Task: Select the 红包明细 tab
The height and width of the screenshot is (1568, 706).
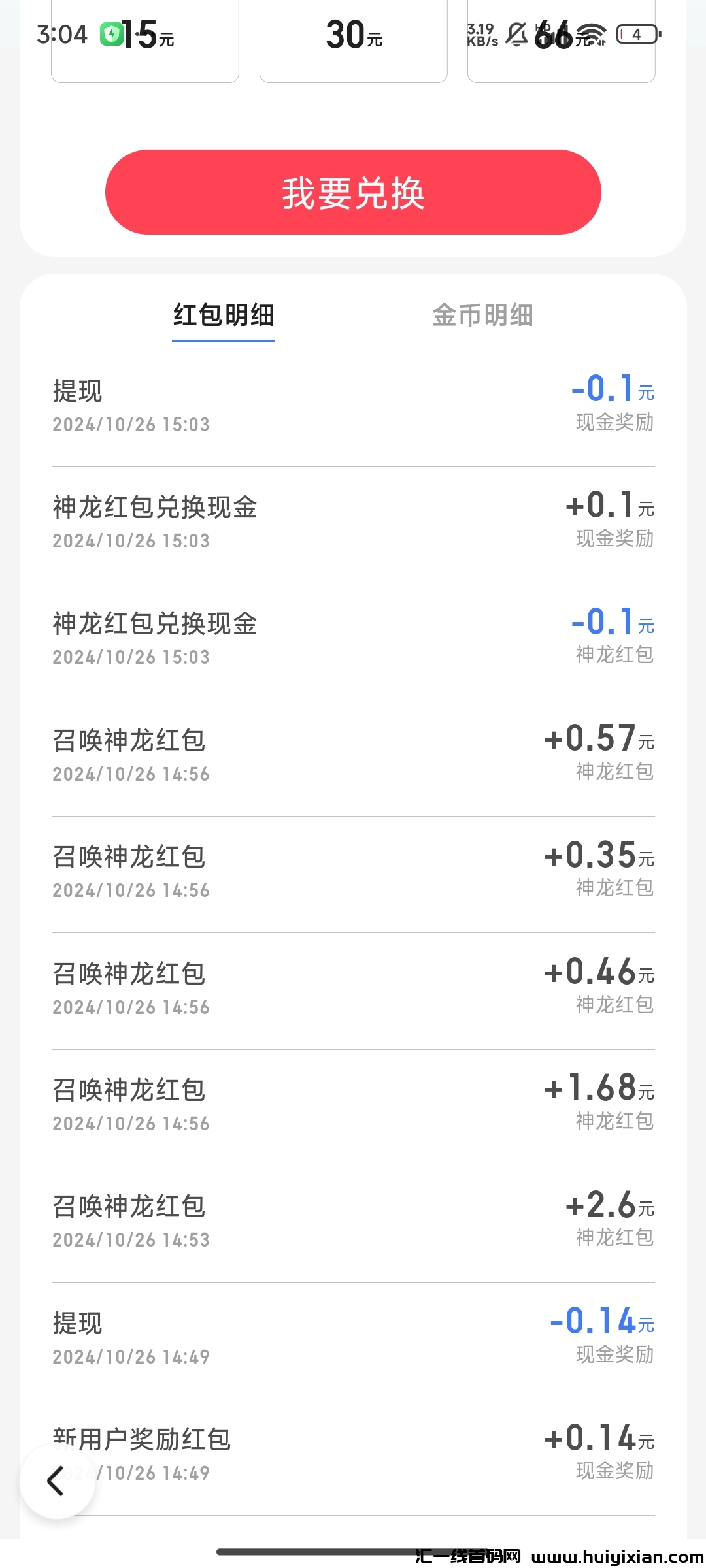Action: point(224,316)
